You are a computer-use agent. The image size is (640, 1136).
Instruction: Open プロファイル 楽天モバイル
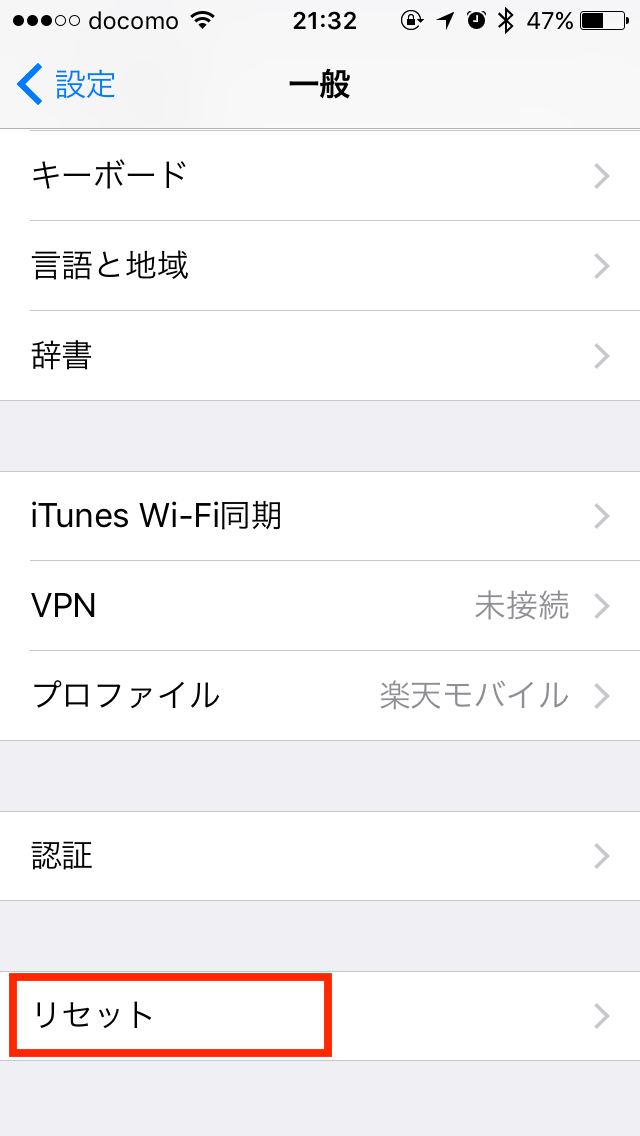click(x=320, y=696)
